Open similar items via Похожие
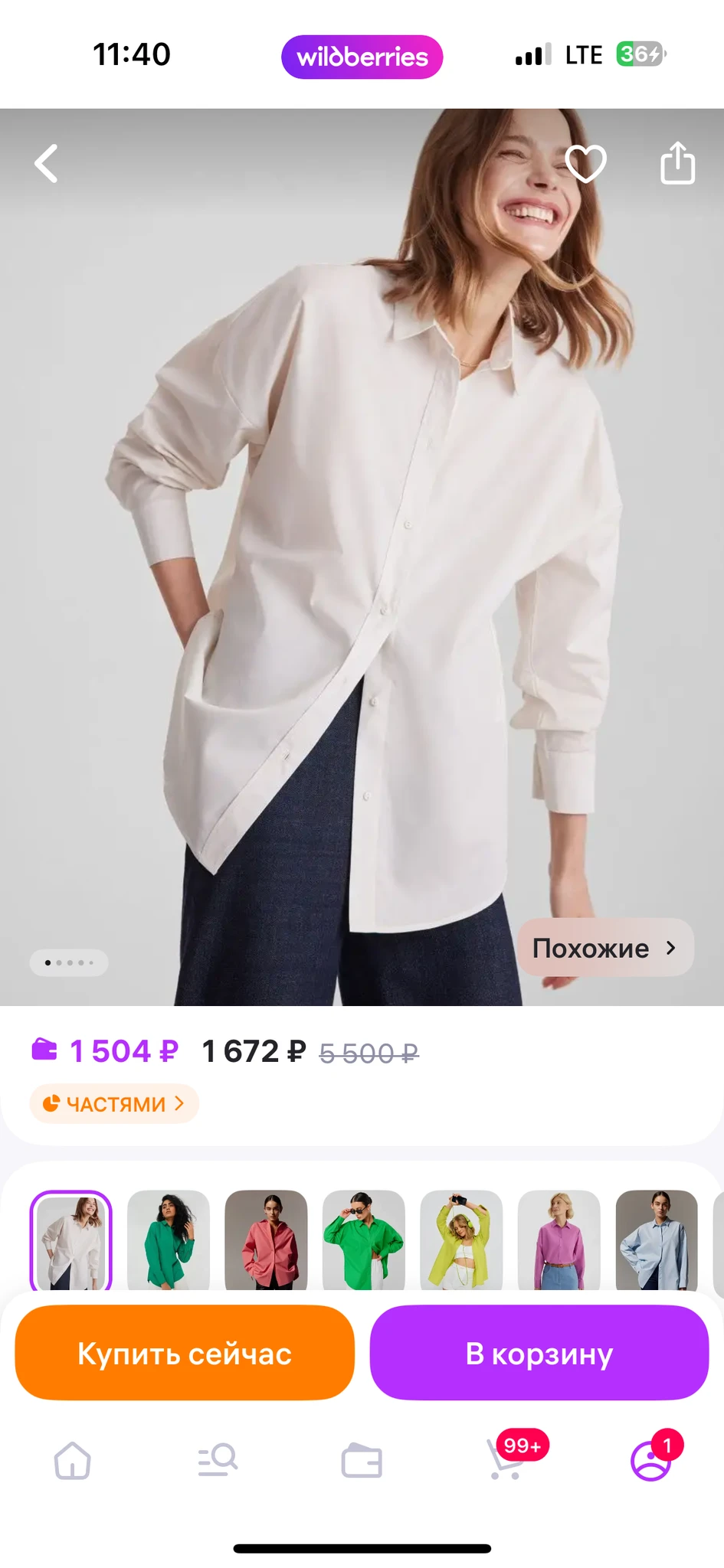This screenshot has width=724, height=1568. click(605, 948)
